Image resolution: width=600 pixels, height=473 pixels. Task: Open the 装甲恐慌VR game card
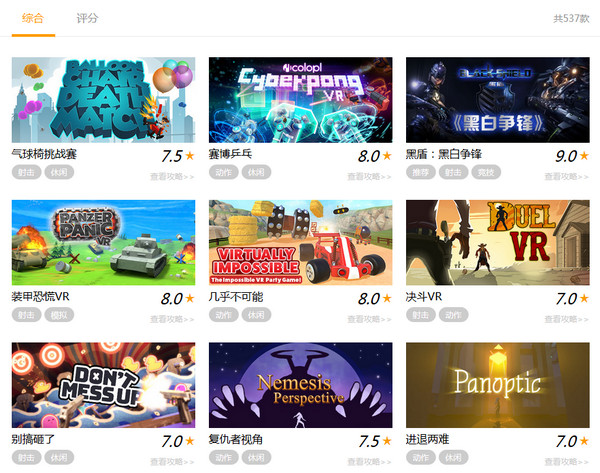coord(103,243)
